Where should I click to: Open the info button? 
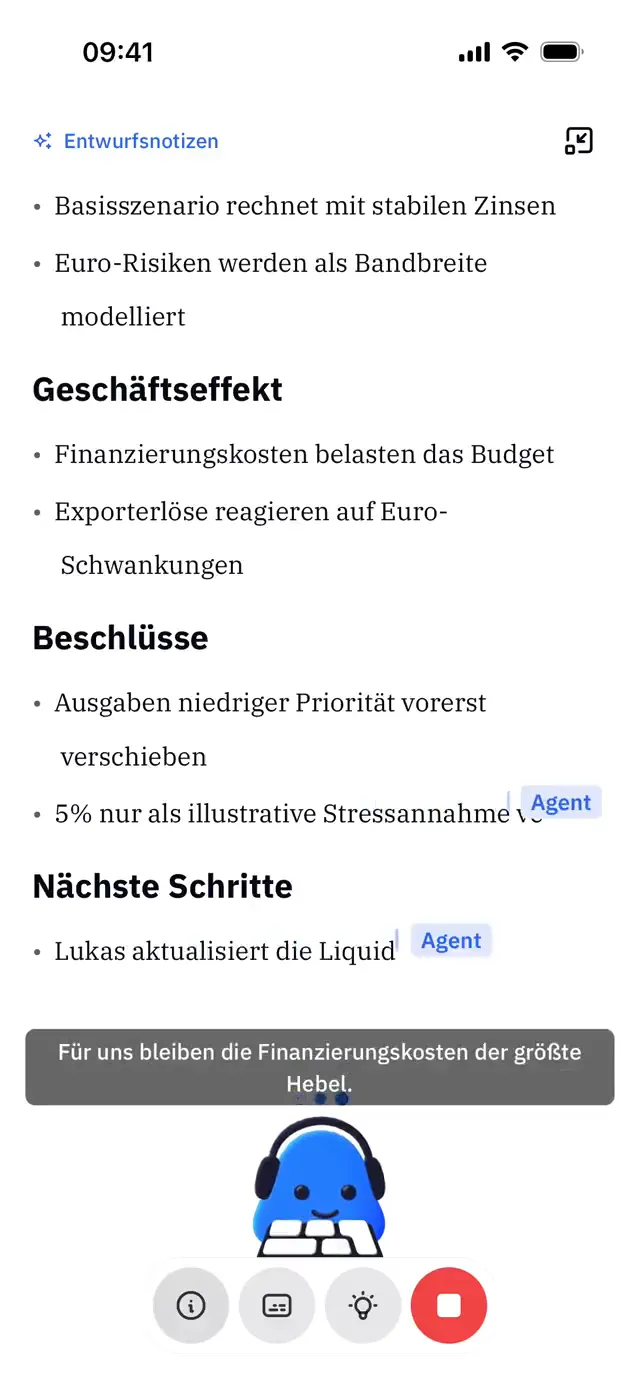coord(191,1305)
